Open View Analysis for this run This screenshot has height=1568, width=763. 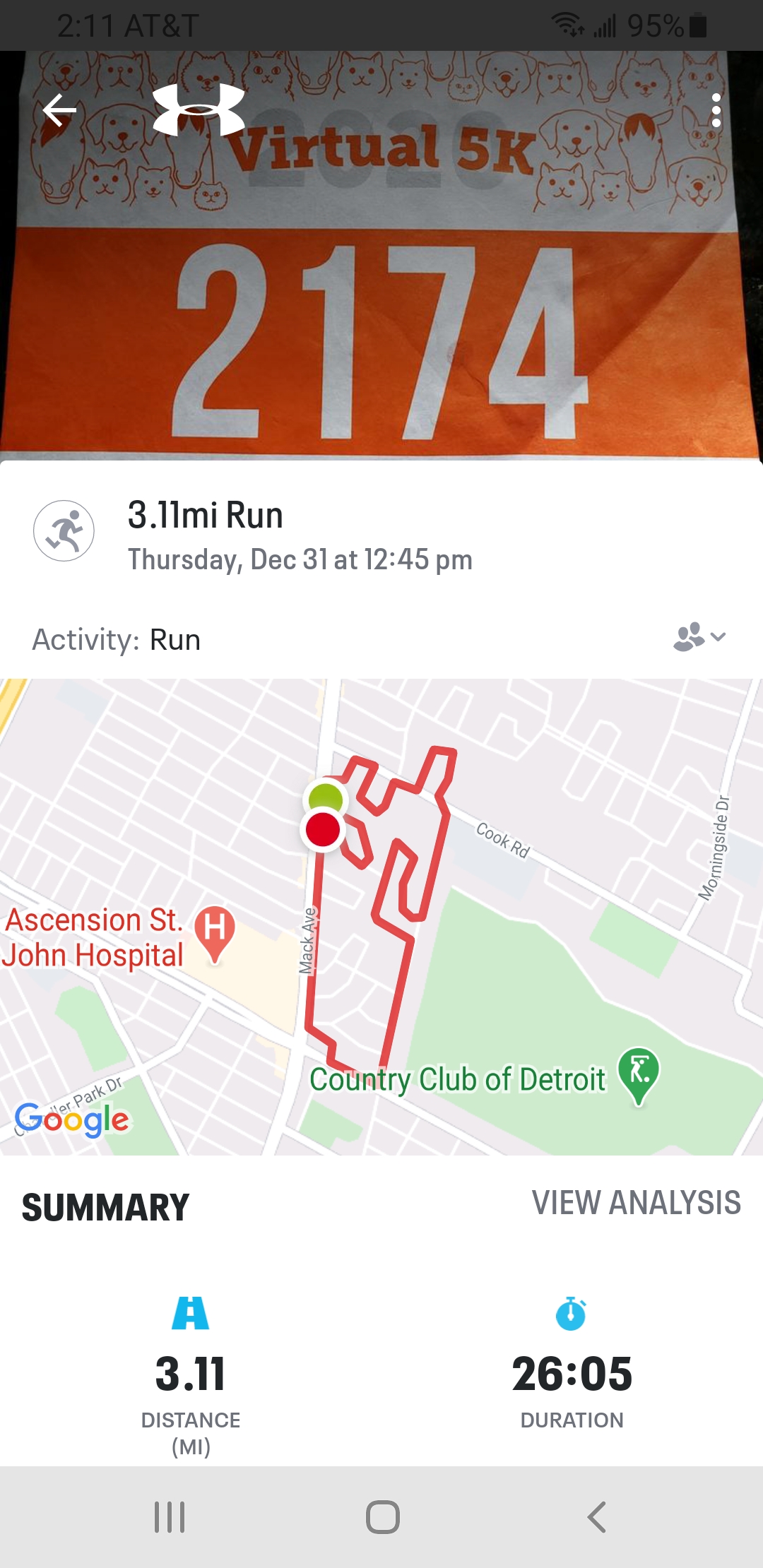[636, 1203]
